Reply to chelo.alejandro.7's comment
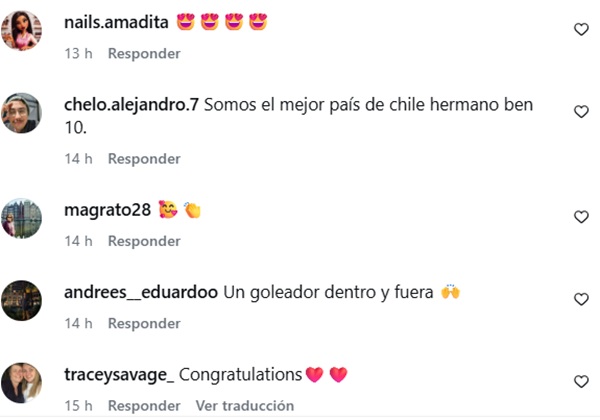Viewport: 600px width, 420px height. [144, 159]
